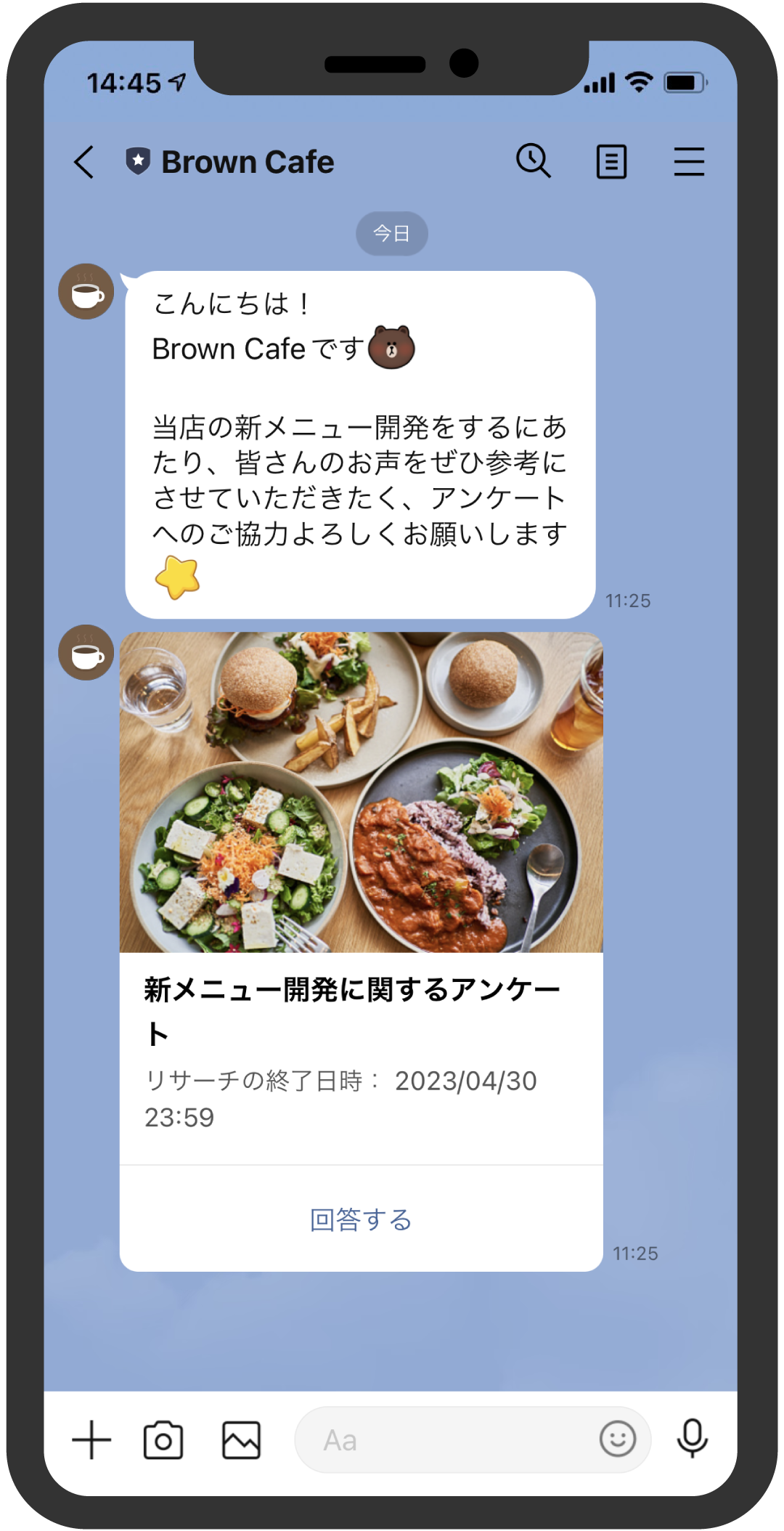Open the photo gallery picker
784x1531 pixels.
(x=241, y=1439)
